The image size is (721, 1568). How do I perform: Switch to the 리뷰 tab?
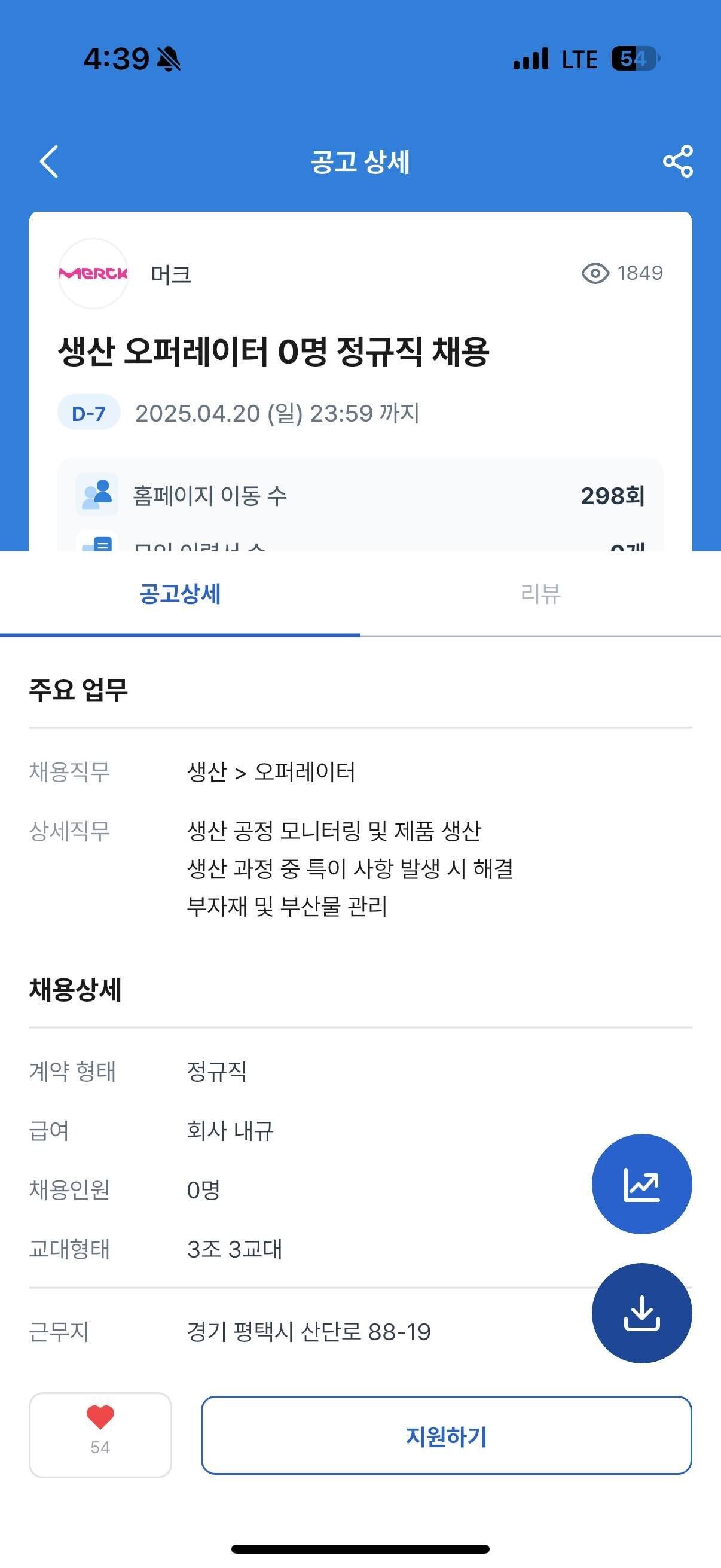point(541,593)
